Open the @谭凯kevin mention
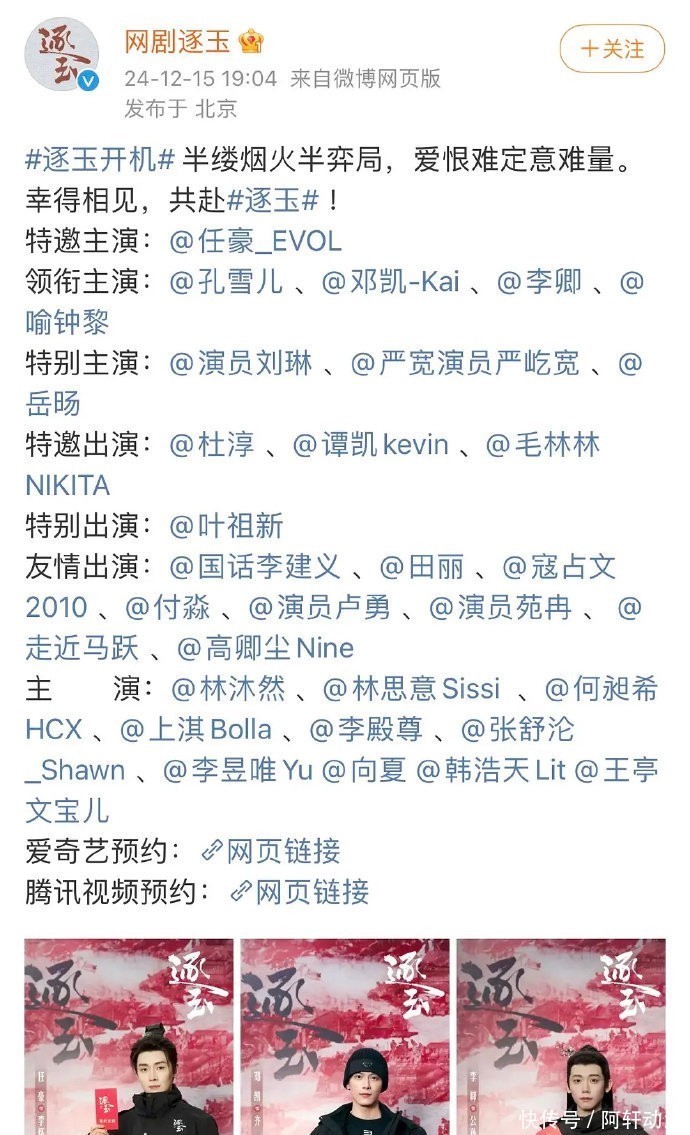 (x=371, y=444)
